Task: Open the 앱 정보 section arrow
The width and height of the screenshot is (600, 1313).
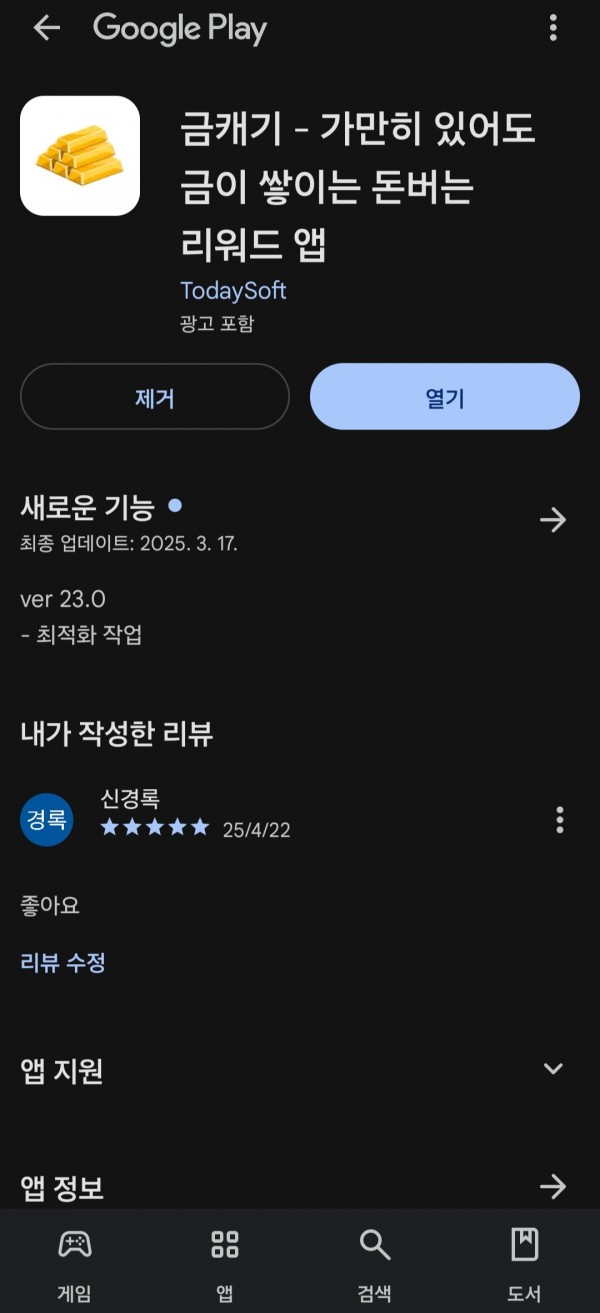Action: tap(553, 1187)
